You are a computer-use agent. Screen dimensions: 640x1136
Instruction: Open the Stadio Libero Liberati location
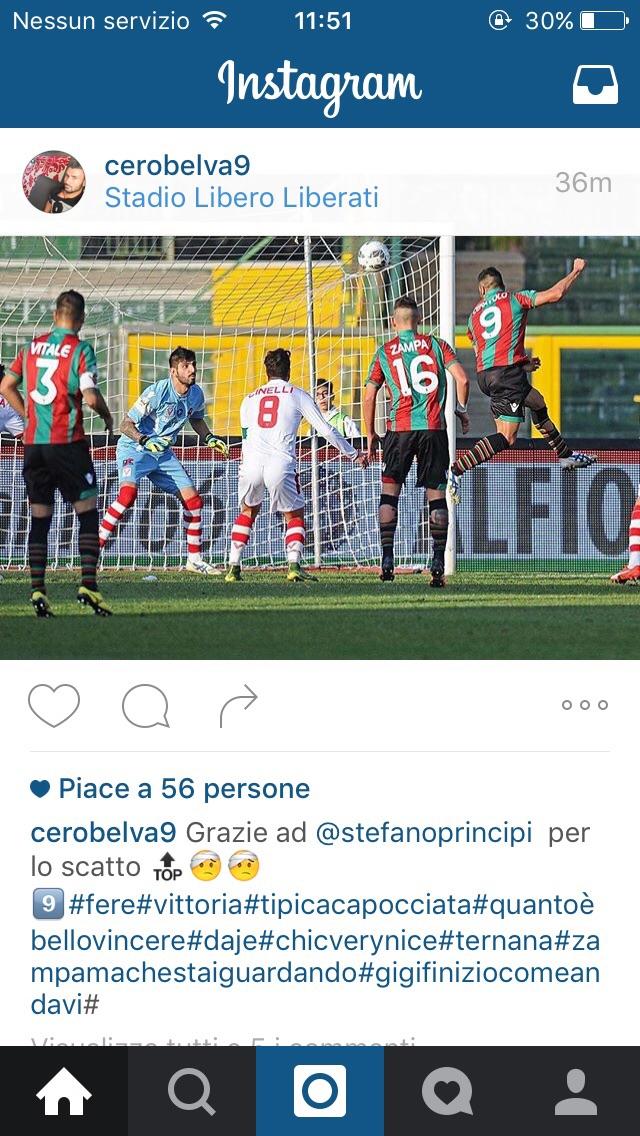241,198
